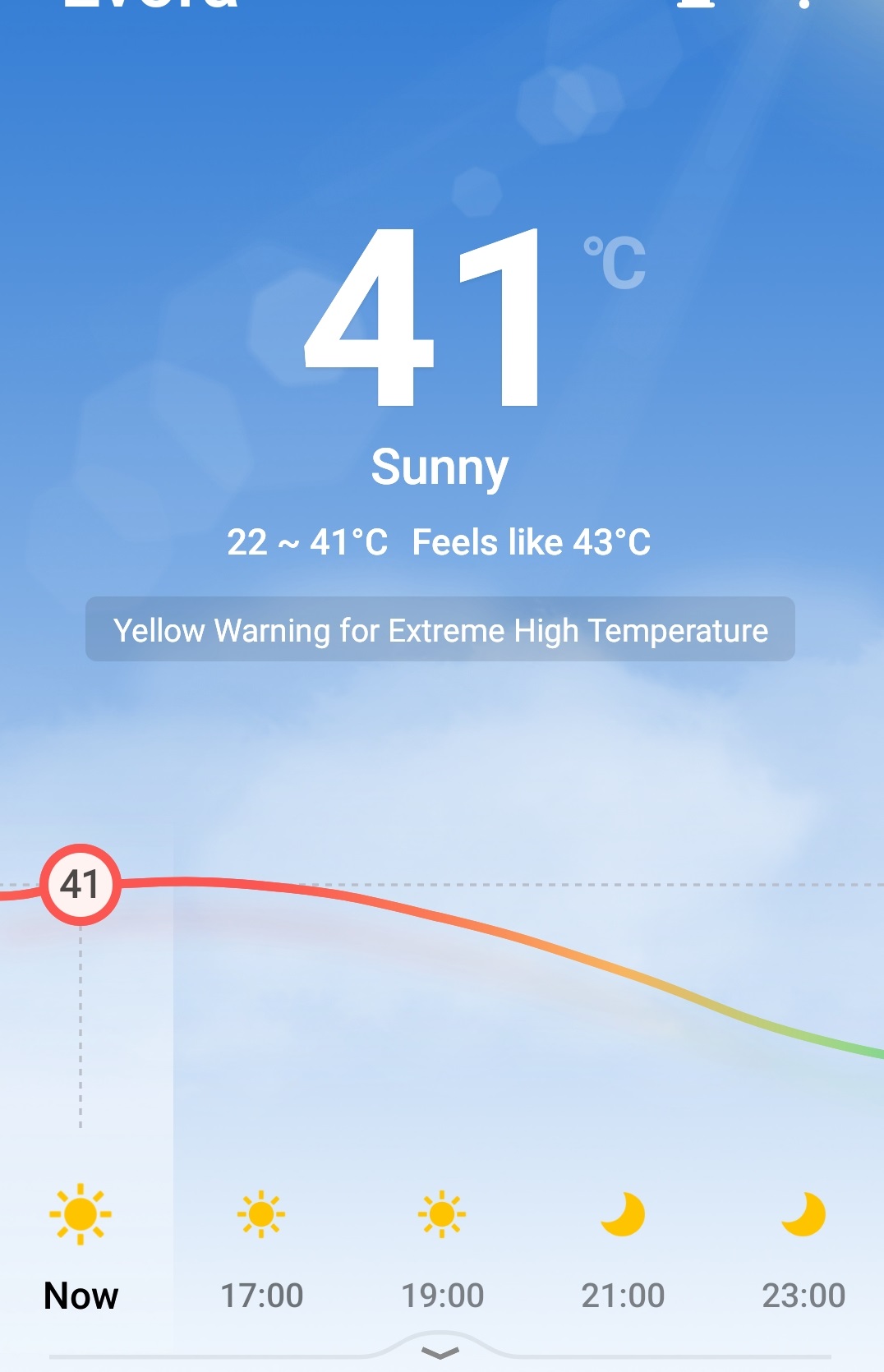Expand the hourly forecast panel with the chevron
This screenshot has height=1372, width=884.
tap(440, 1351)
